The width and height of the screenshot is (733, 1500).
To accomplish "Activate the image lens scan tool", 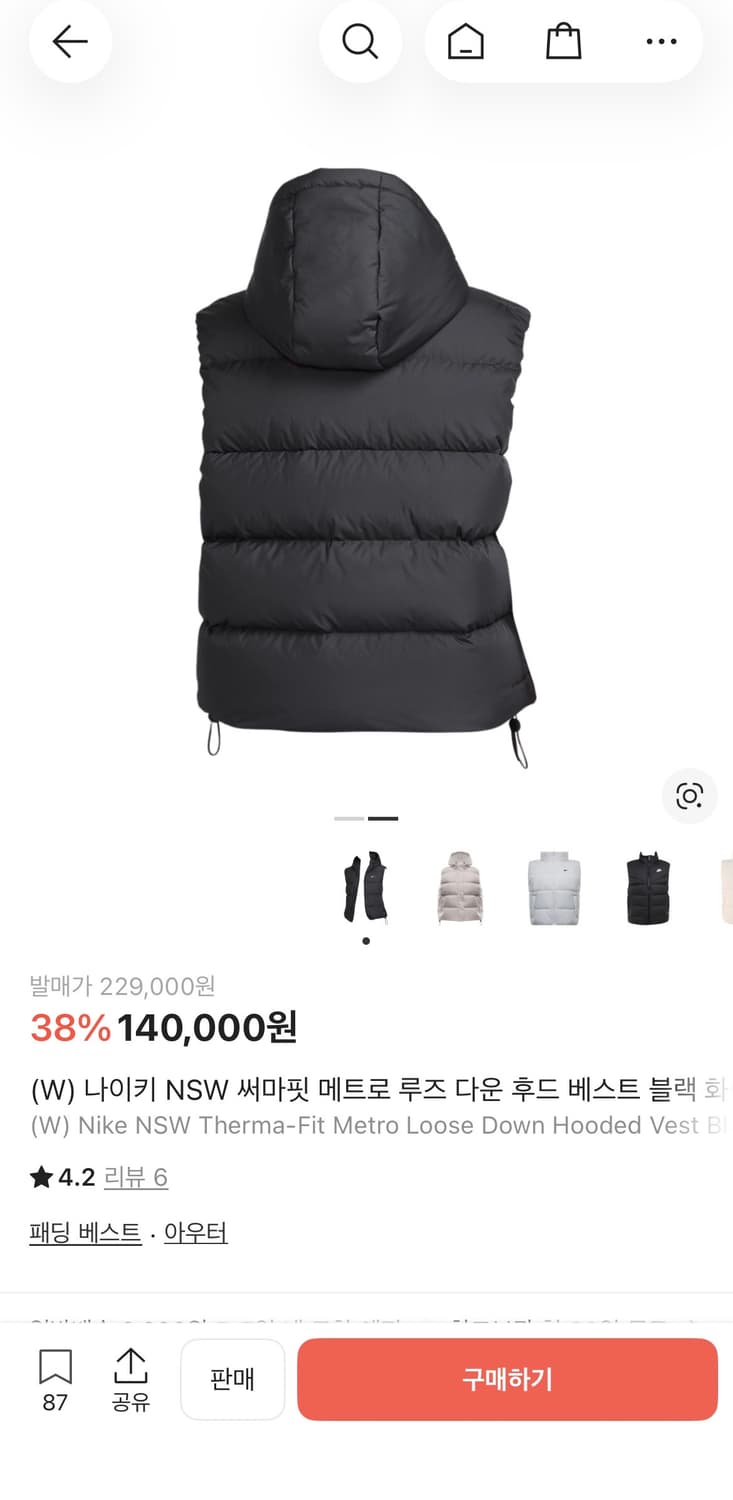I will (689, 796).
